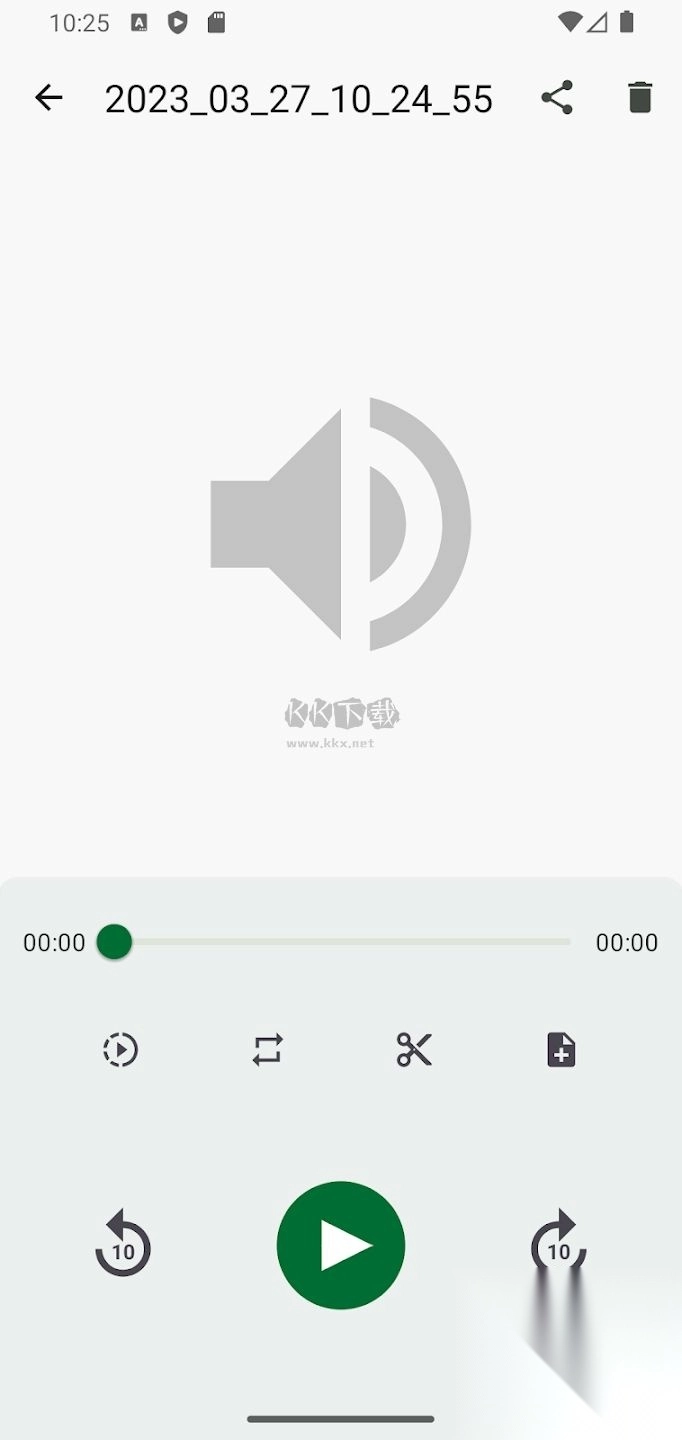This screenshot has width=682, height=1440.
Task: Play the recording
Action: pos(341,1245)
